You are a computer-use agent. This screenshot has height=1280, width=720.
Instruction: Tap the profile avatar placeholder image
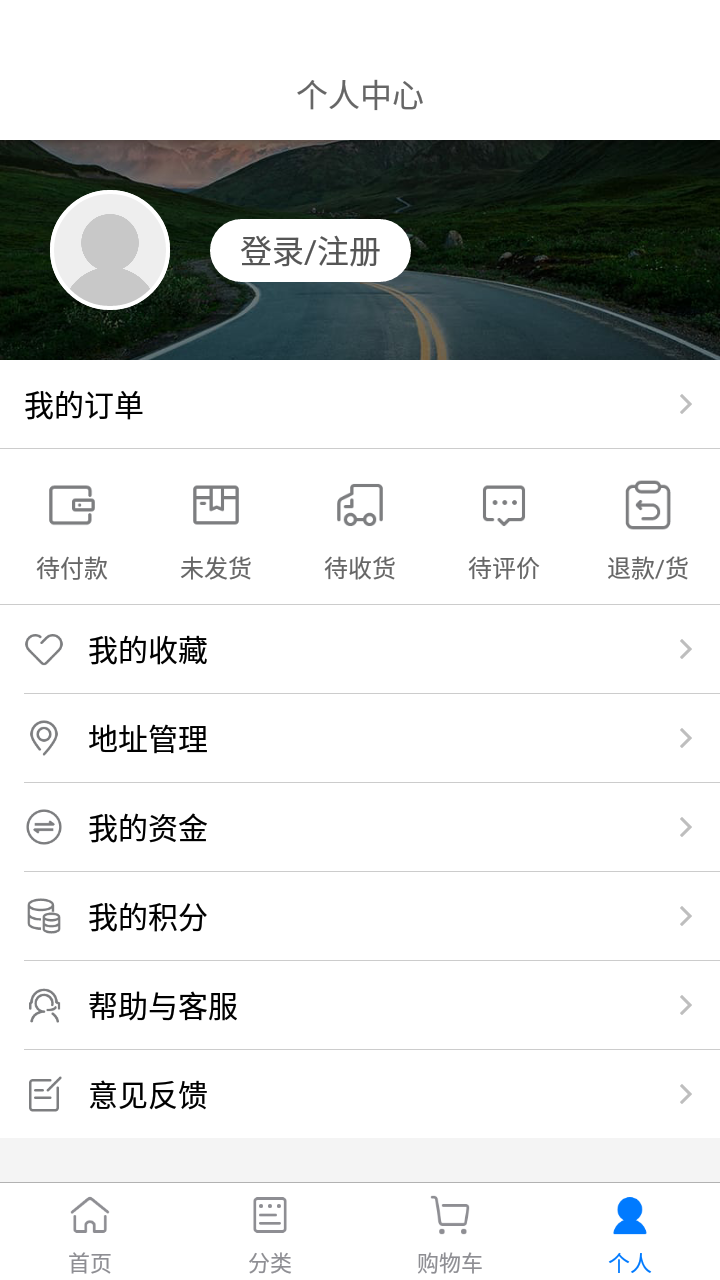[x=110, y=250]
